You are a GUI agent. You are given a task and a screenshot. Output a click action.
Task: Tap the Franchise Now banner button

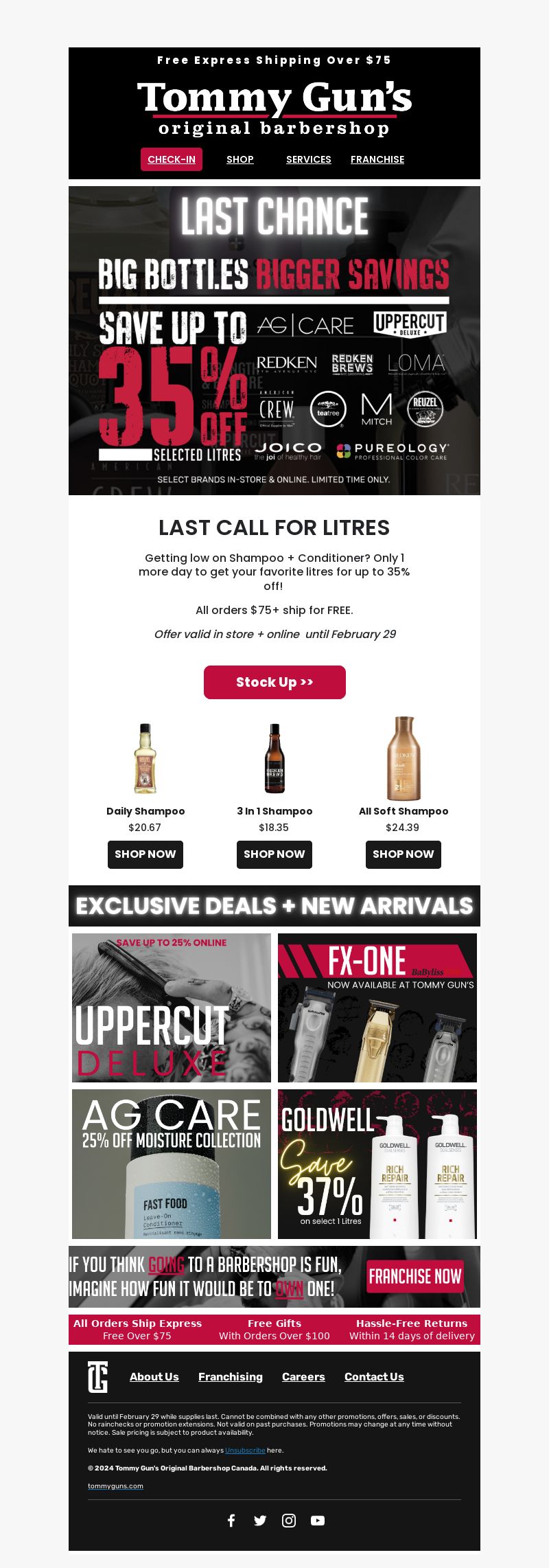[415, 1277]
